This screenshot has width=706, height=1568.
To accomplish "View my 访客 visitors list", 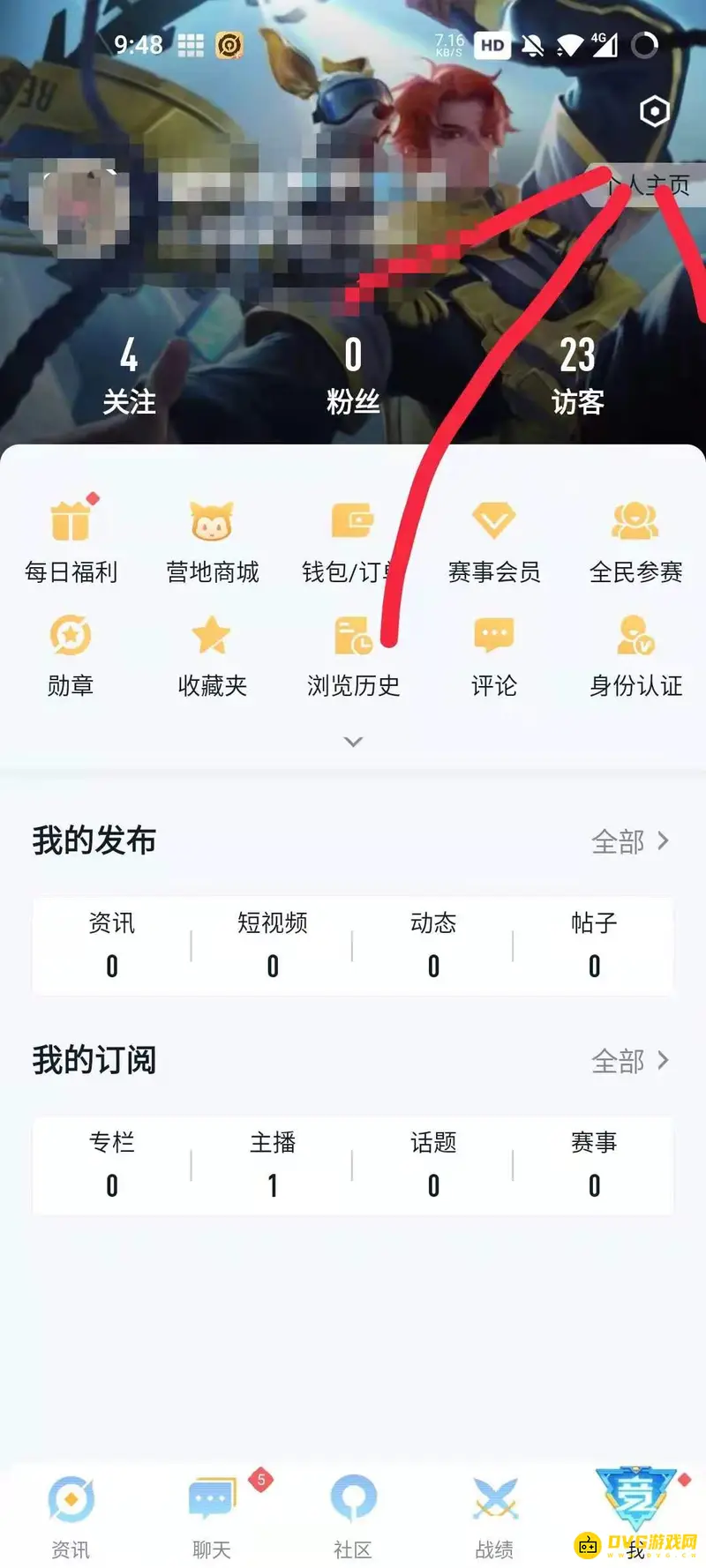I will point(580,379).
